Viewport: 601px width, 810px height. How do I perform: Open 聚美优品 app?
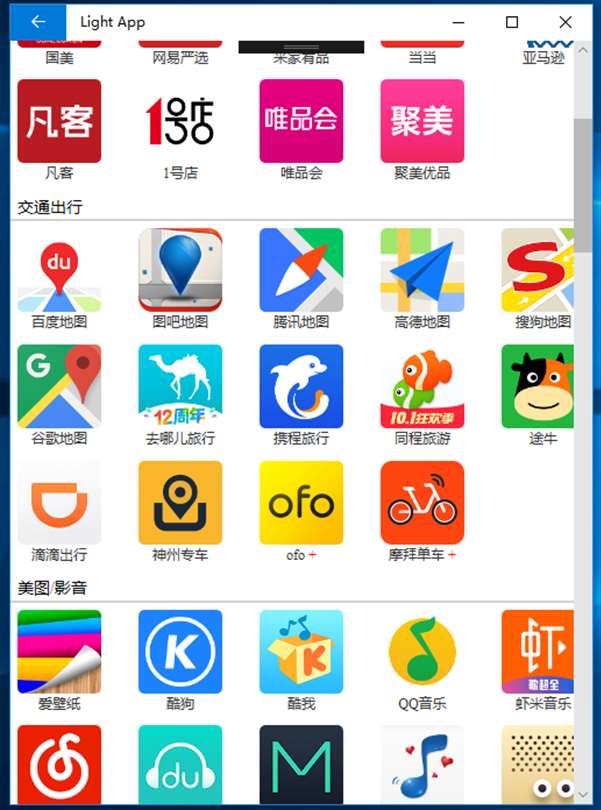422,121
